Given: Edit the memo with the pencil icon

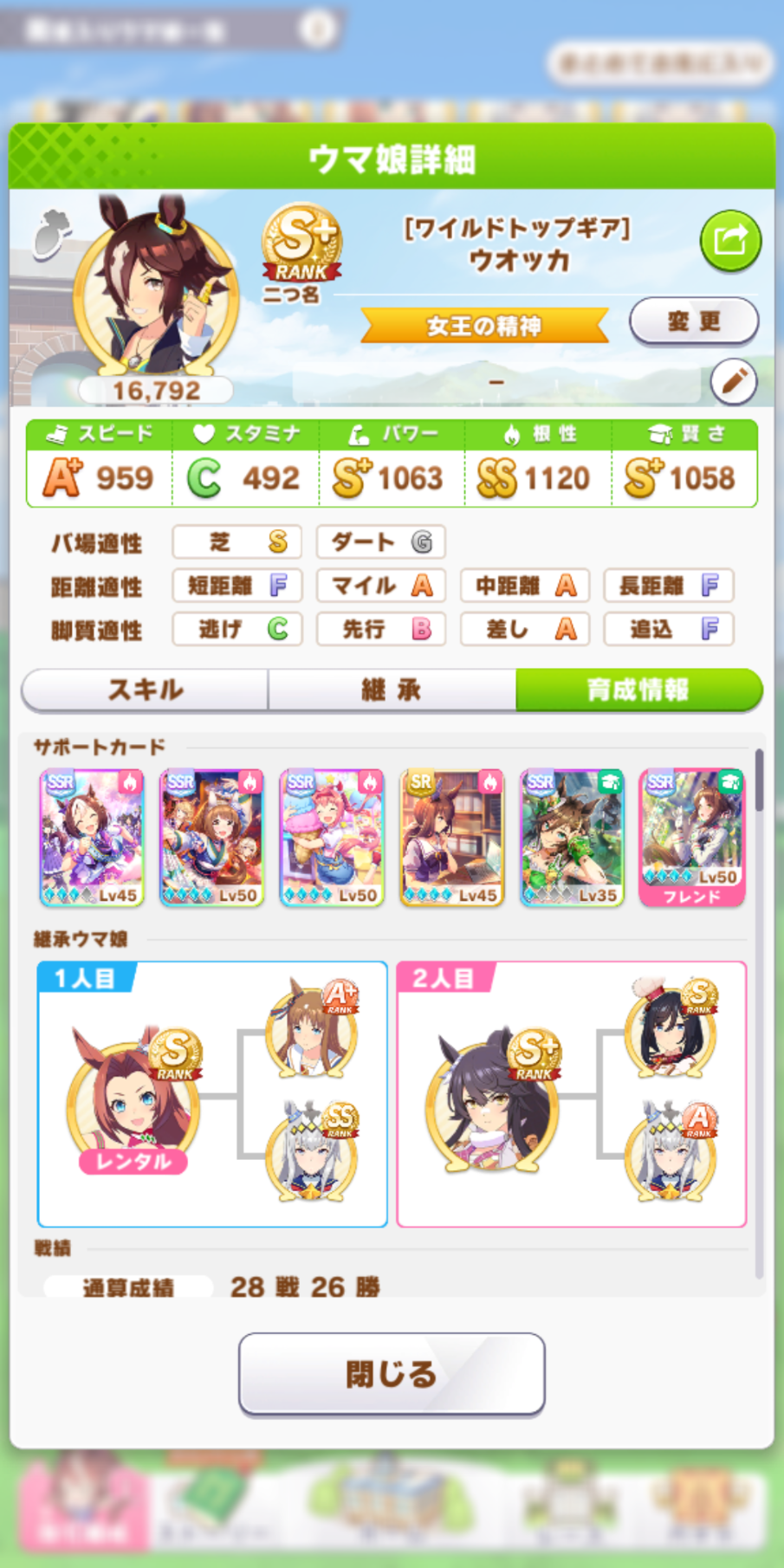Looking at the screenshot, I should 733,381.
